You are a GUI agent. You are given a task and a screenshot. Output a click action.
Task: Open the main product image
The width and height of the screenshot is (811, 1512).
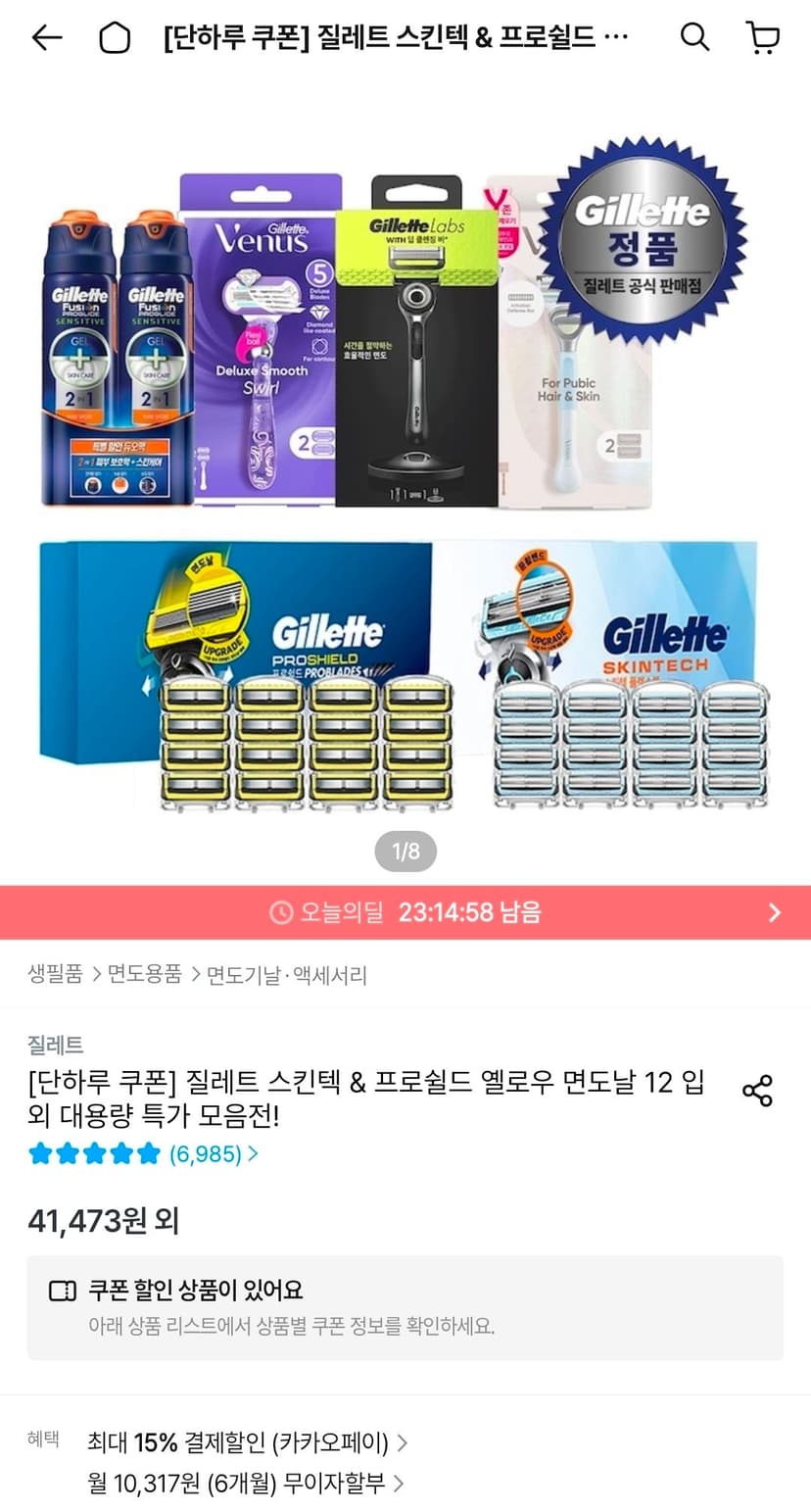tap(405, 480)
